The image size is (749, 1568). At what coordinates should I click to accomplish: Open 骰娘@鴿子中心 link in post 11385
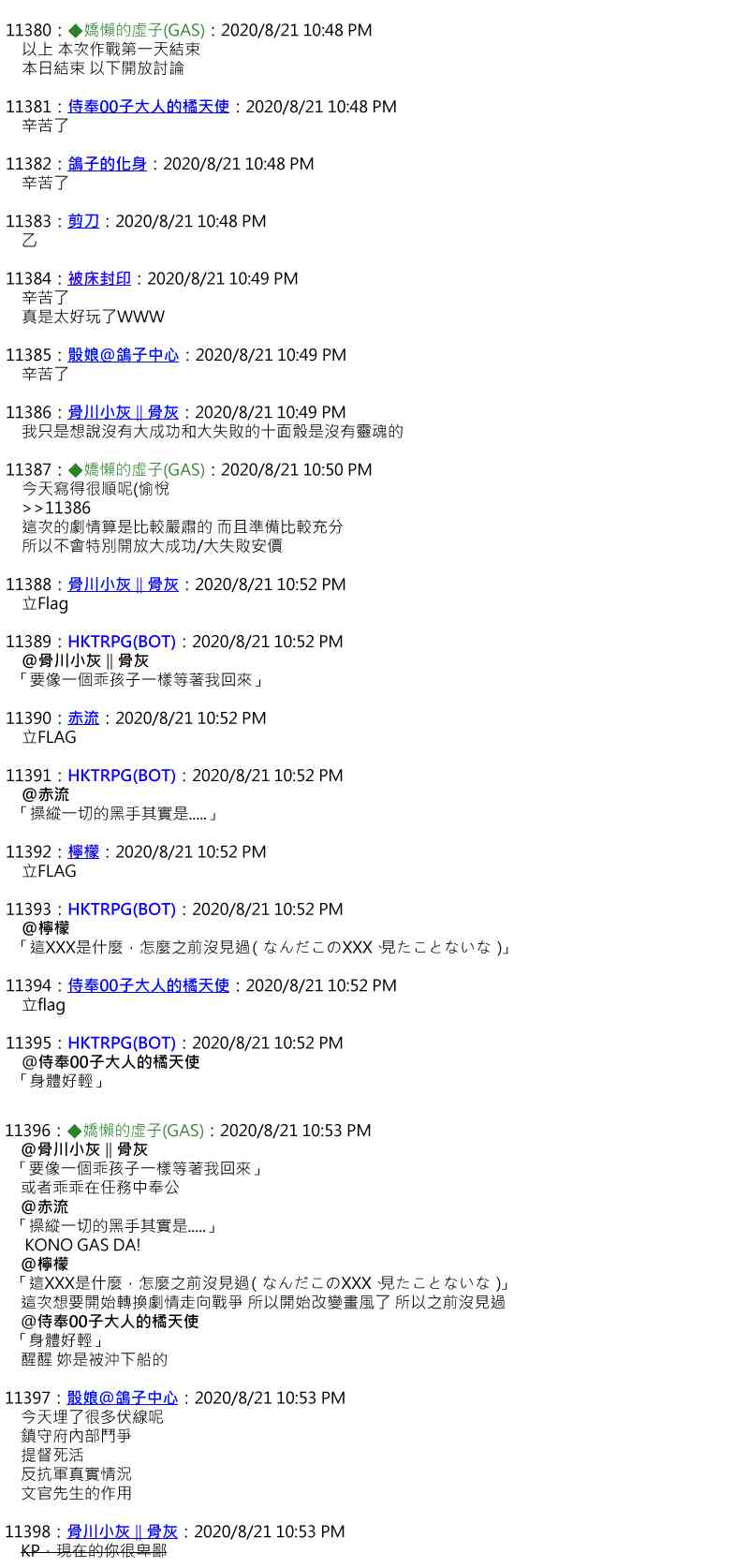tap(123, 355)
